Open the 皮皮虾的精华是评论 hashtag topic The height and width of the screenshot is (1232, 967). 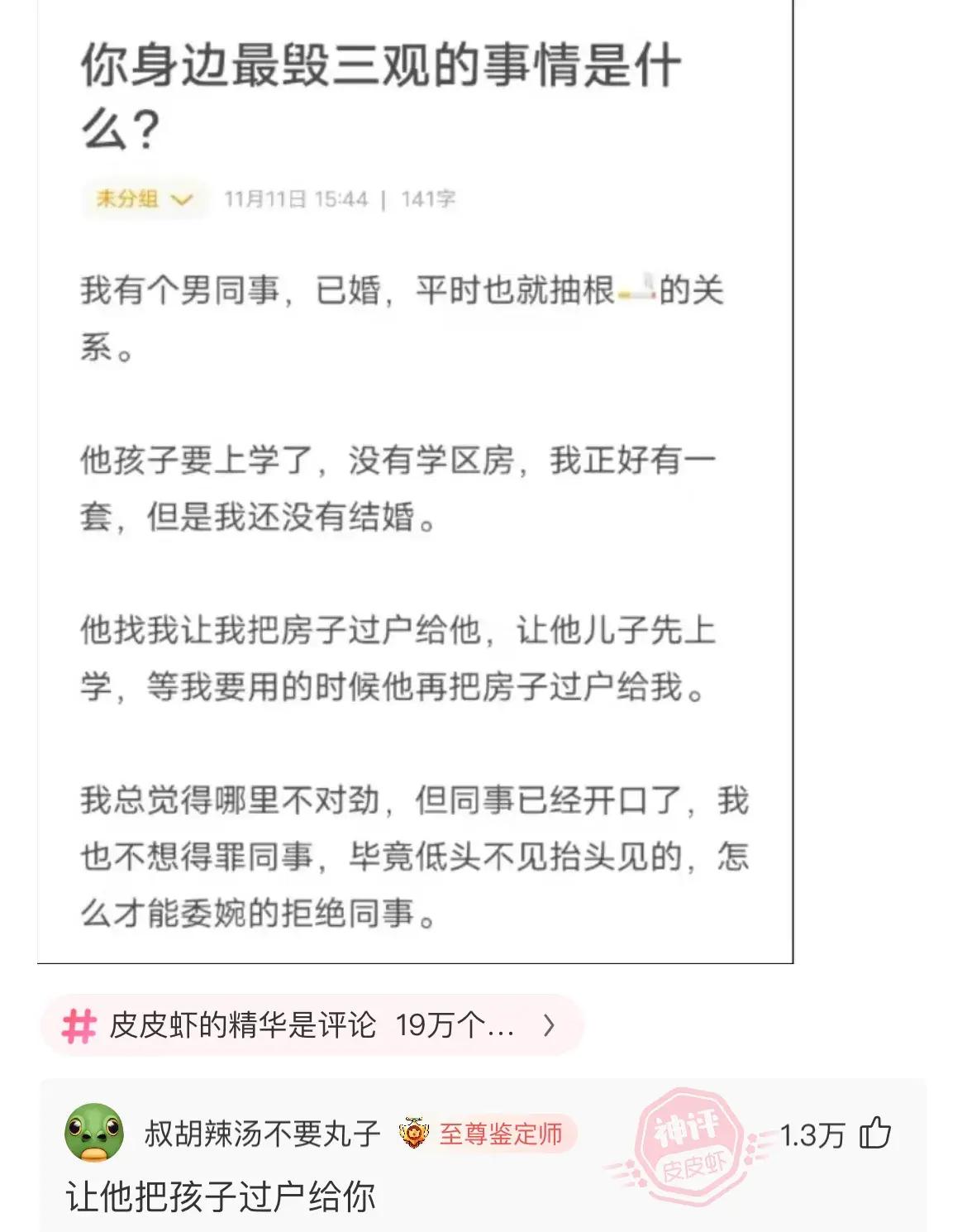pos(312,1025)
